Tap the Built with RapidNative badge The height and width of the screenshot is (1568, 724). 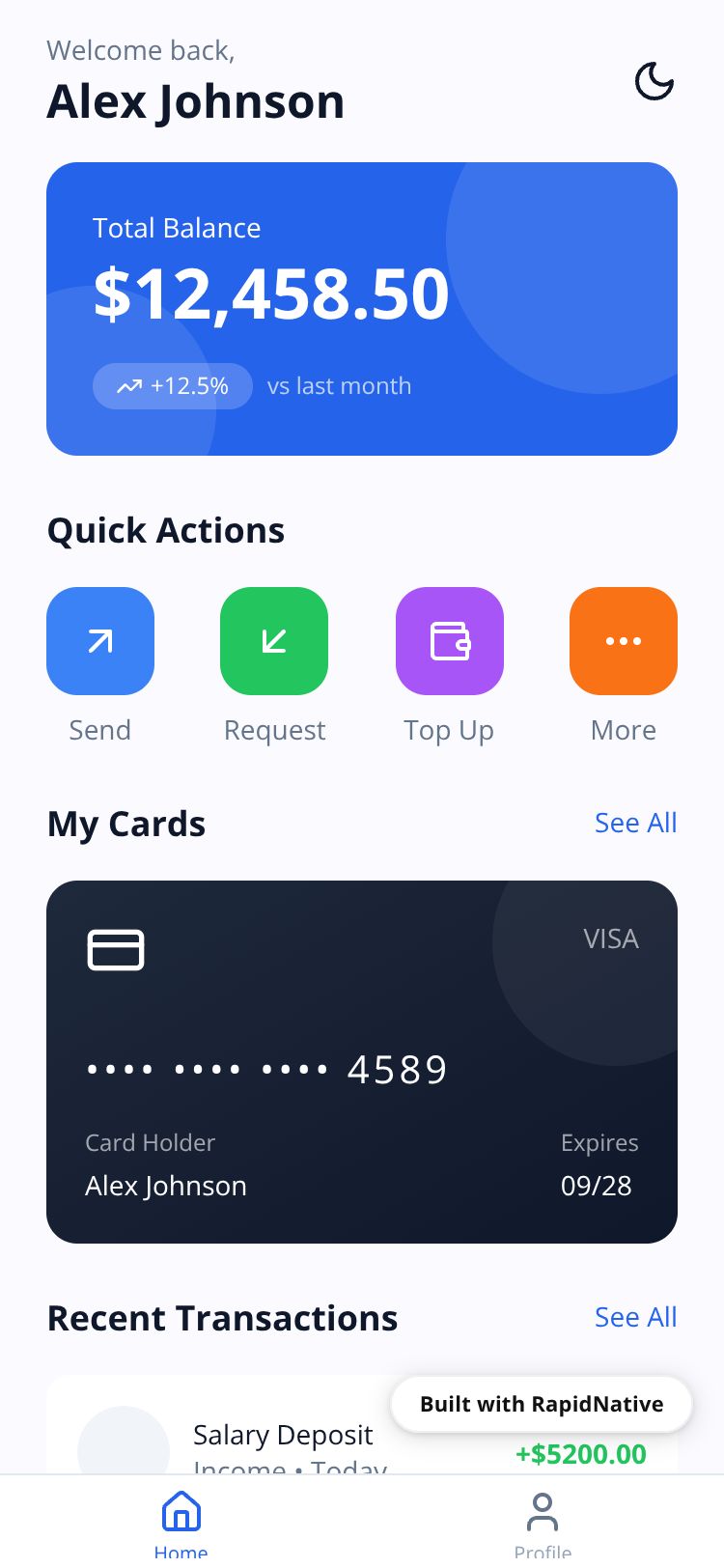pyautogui.click(x=541, y=1404)
